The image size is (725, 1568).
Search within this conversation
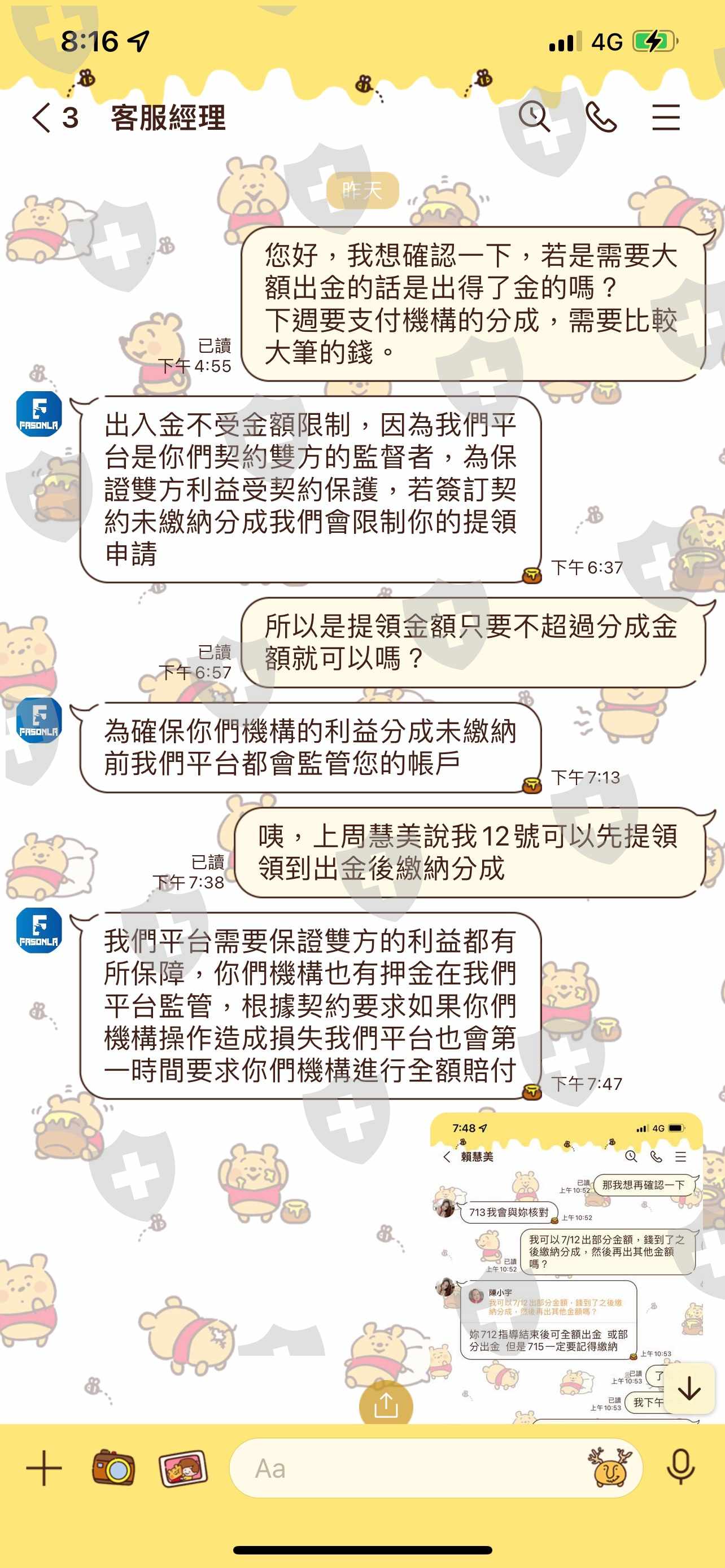point(535,117)
